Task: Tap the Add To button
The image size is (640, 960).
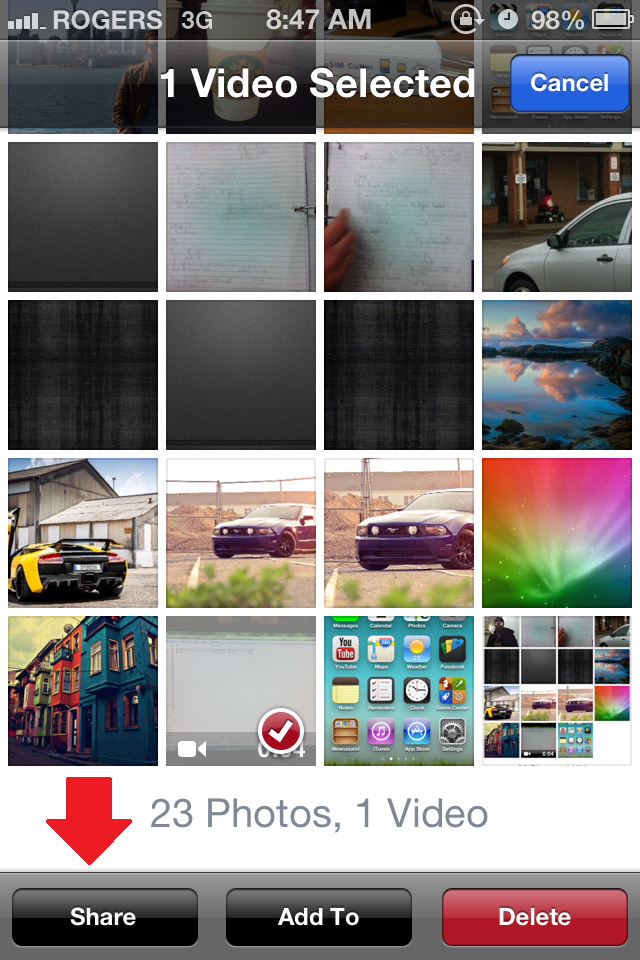Action: point(319,916)
